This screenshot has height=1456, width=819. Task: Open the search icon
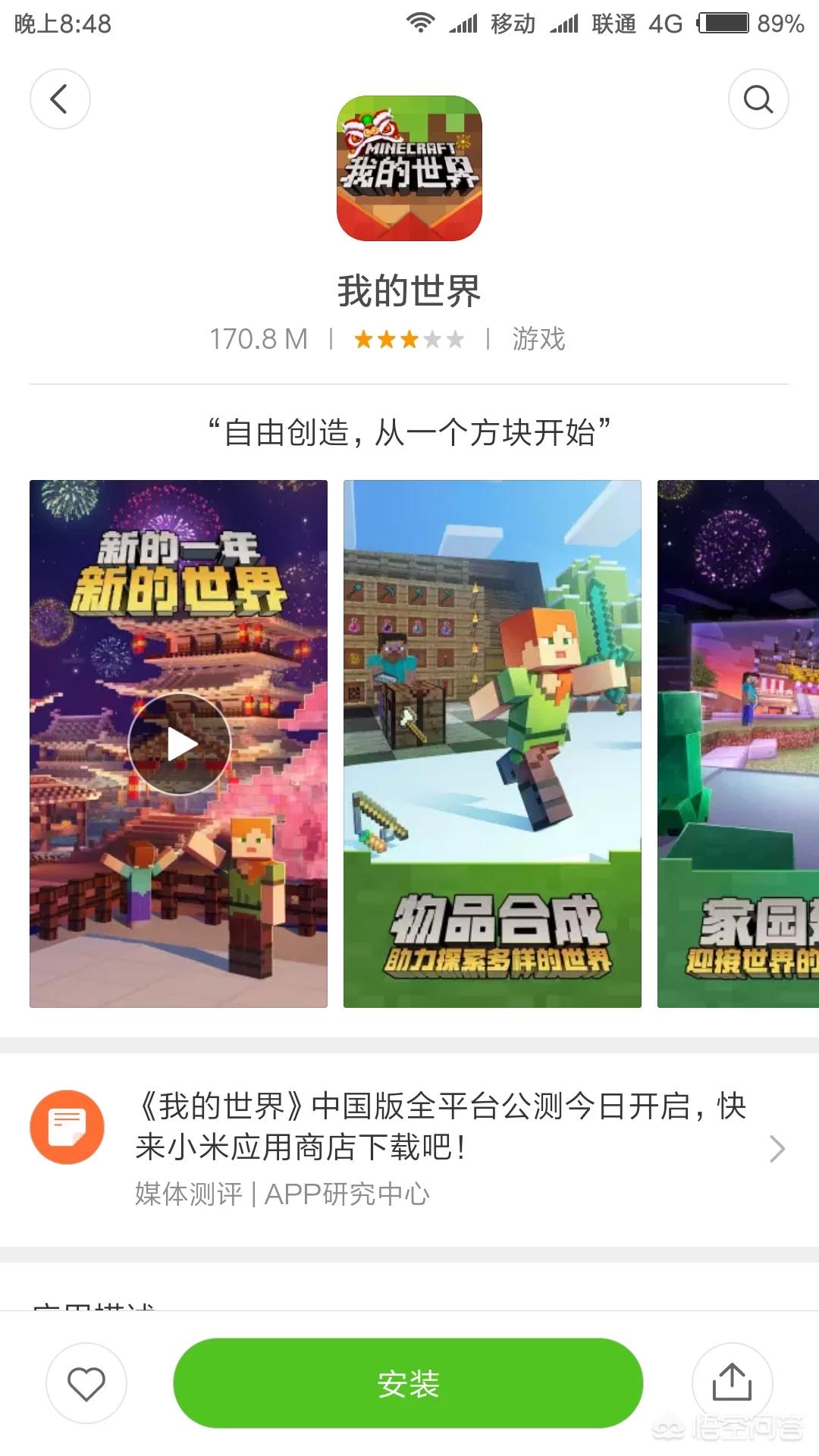pos(758,99)
